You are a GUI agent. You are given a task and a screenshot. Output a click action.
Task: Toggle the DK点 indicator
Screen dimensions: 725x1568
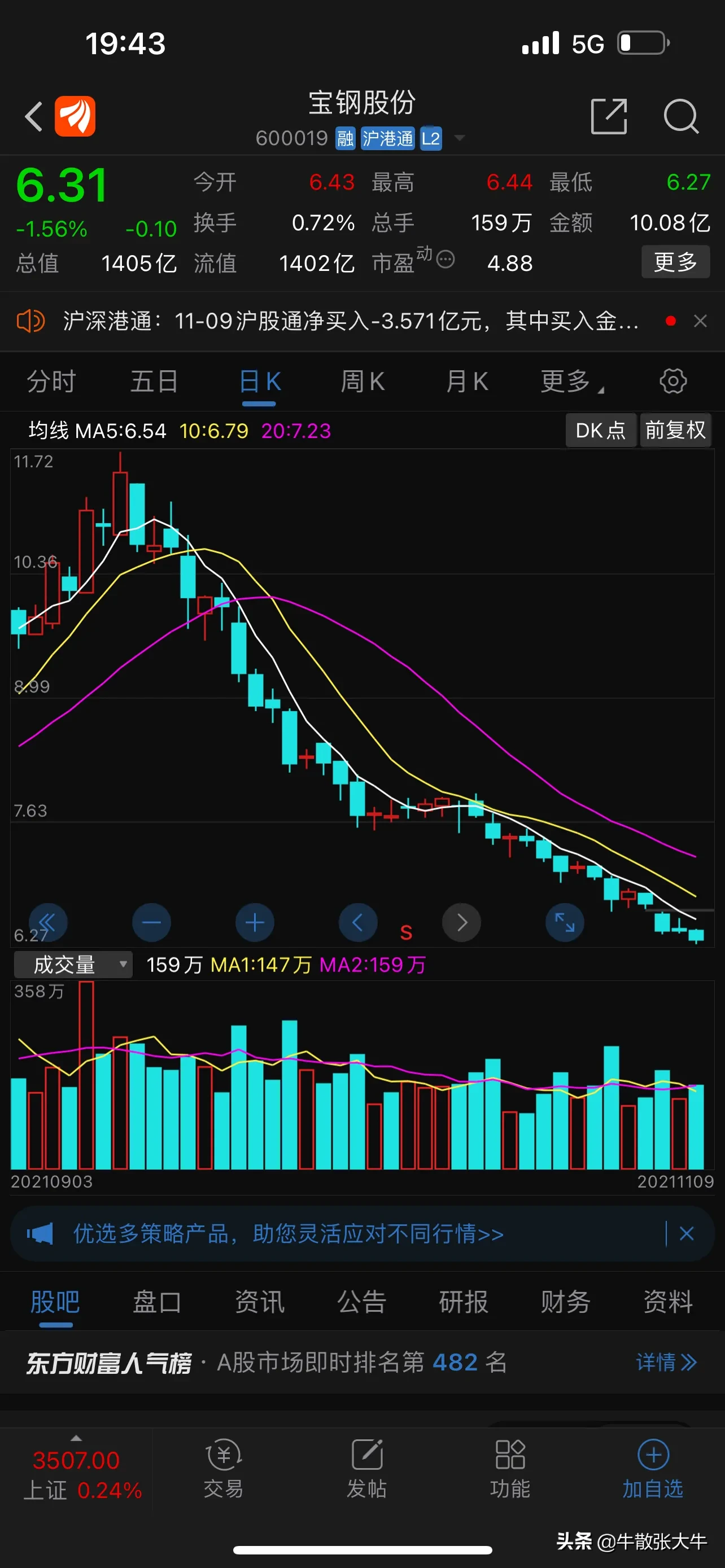600,430
